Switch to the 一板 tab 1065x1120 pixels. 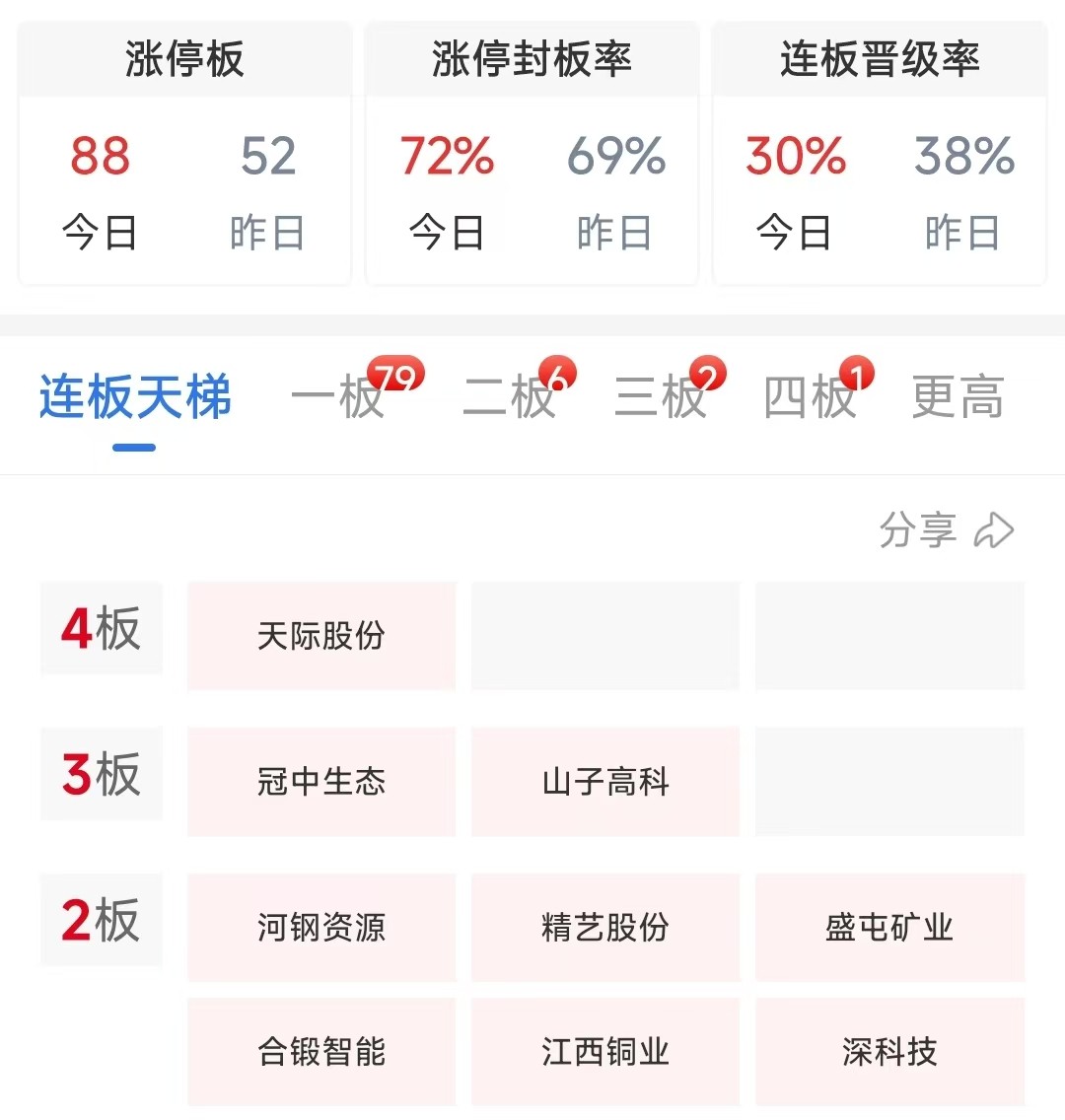click(x=339, y=398)
